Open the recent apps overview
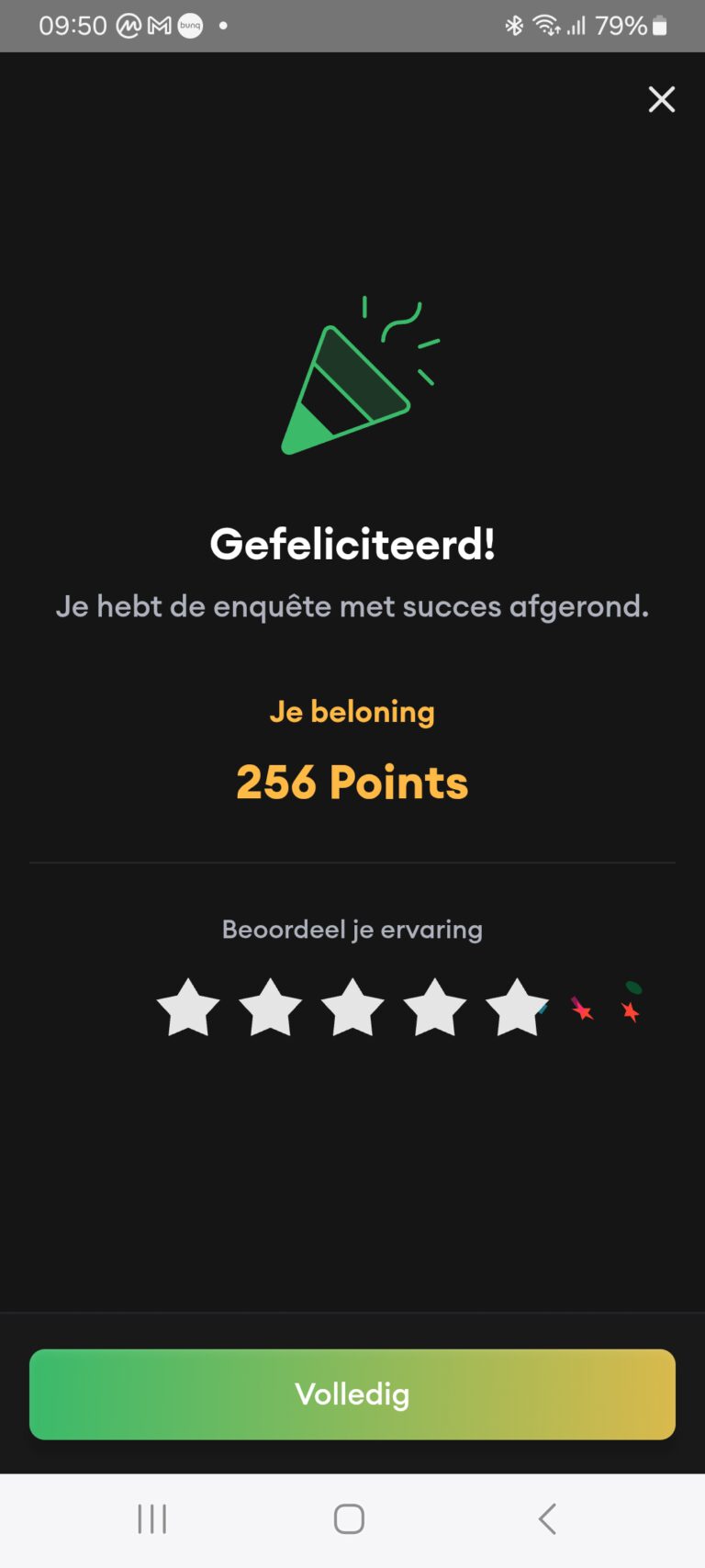Image resolution: width=705 pixels, height=1568 pixels. (x=152, y=1518)
